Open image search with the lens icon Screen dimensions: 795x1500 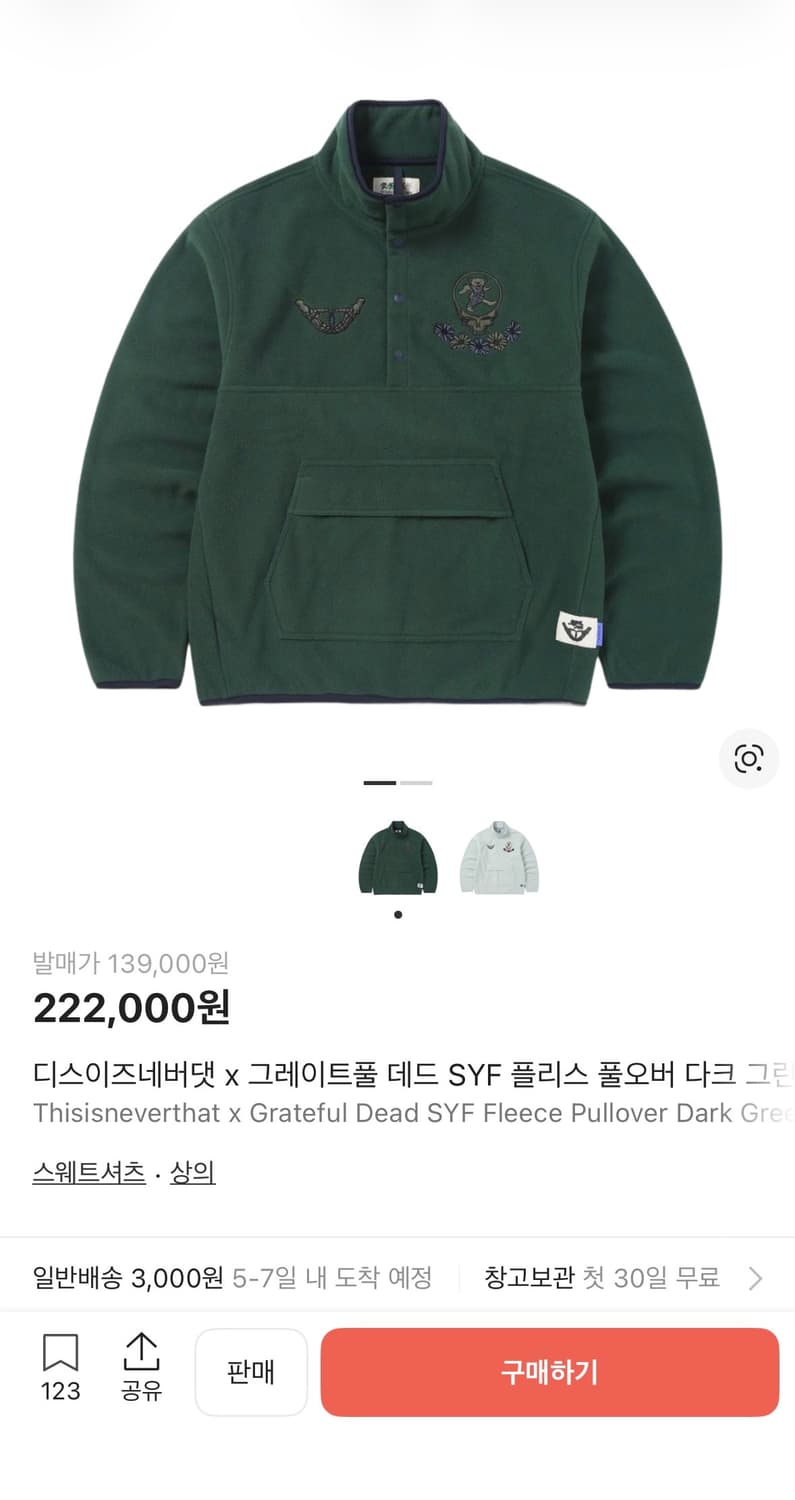[749, 760]
